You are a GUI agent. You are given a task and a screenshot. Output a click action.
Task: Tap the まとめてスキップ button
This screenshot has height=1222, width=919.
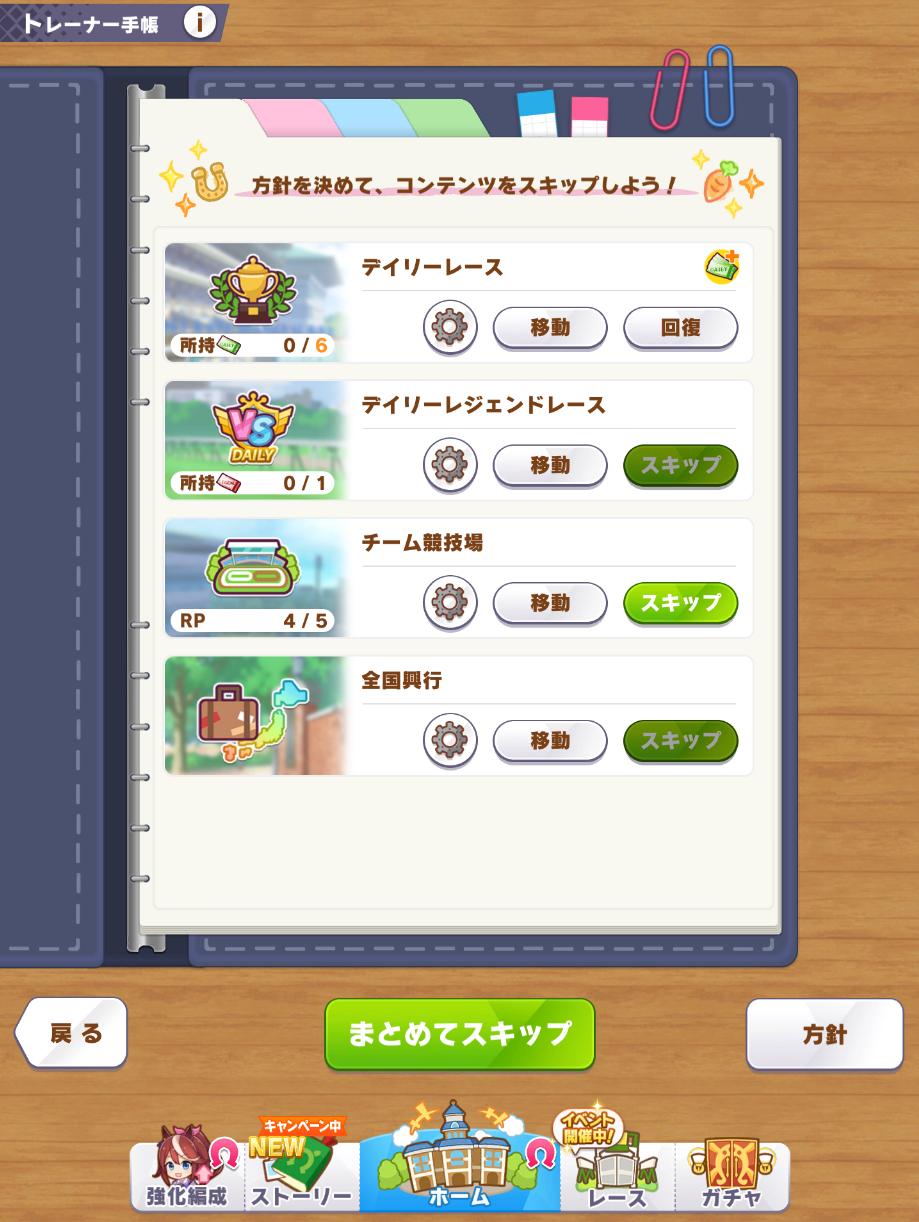click(459, 1034)
